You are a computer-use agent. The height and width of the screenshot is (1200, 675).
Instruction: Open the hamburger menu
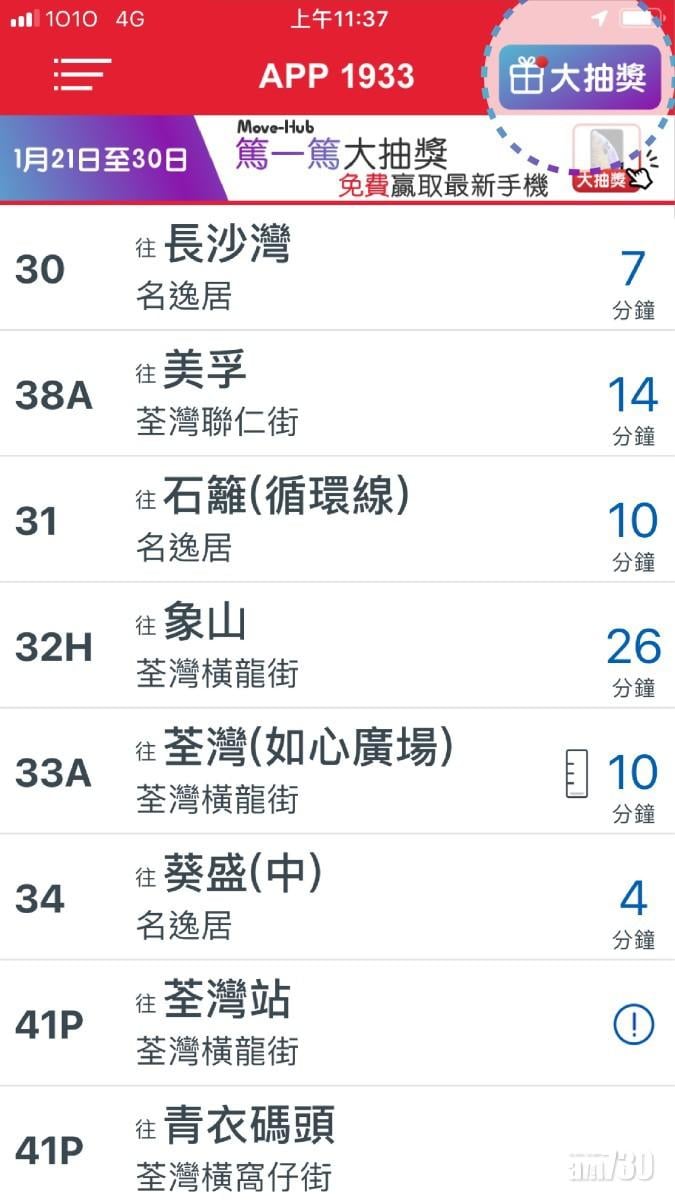(82, 75)
